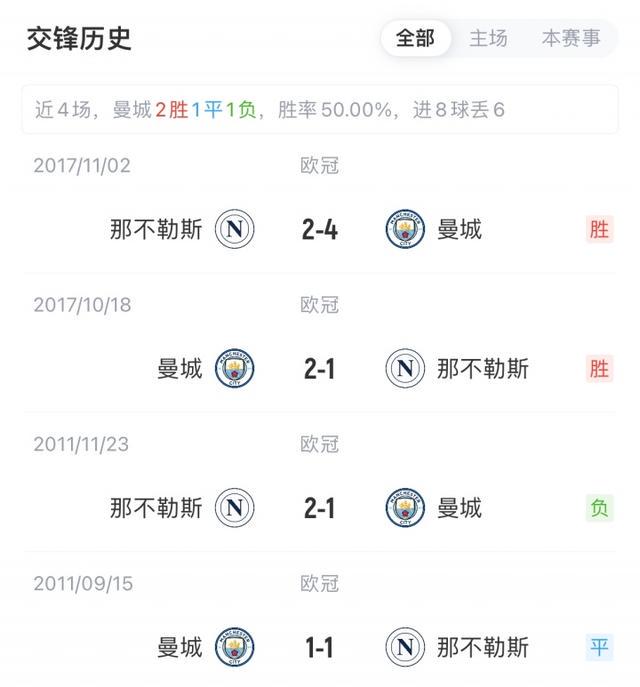Open the 2017/11/02 那不勒斯 2-4 曼城 match

pyautogui.click(x=320, y=230)
